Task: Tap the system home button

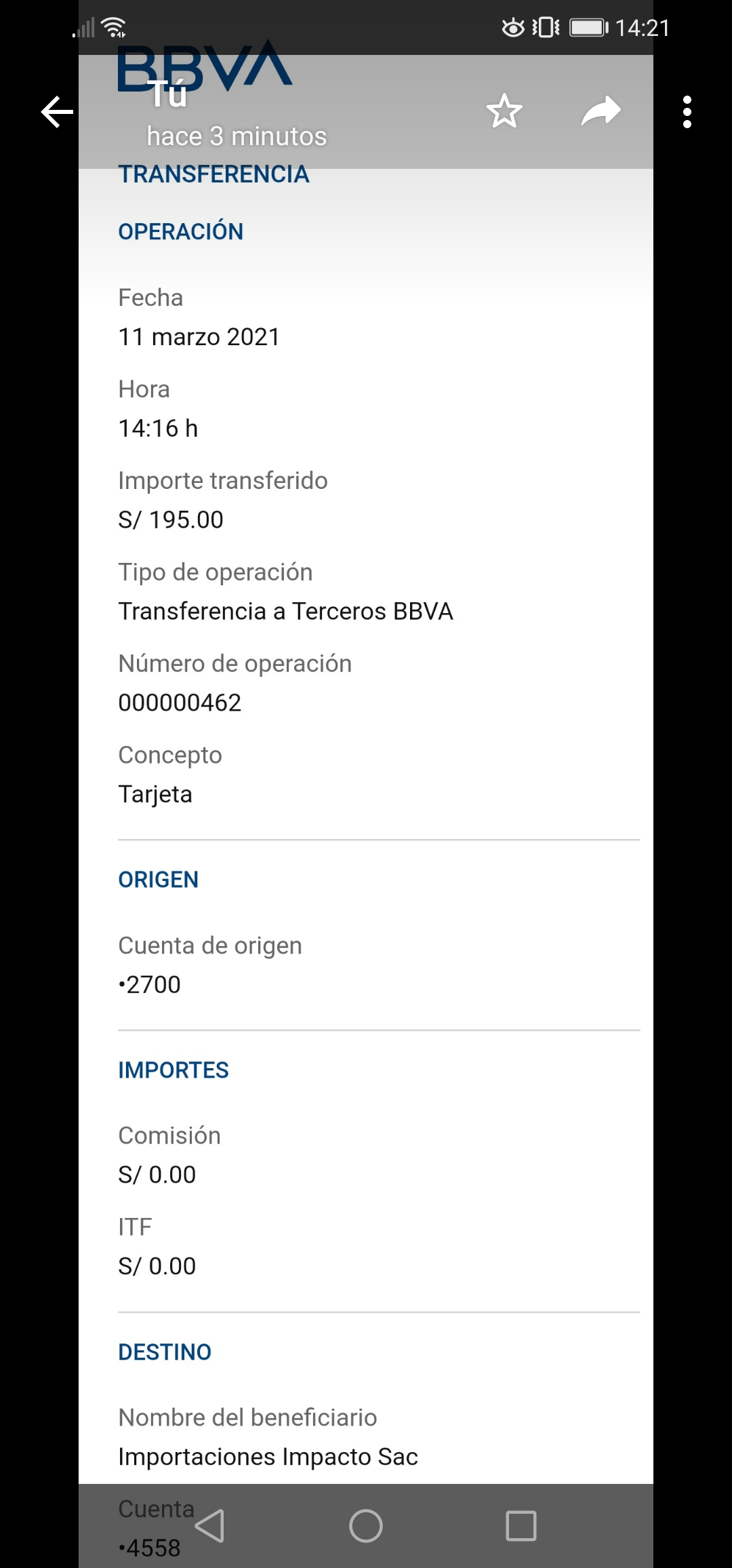Action: [x=366, y=1526]
